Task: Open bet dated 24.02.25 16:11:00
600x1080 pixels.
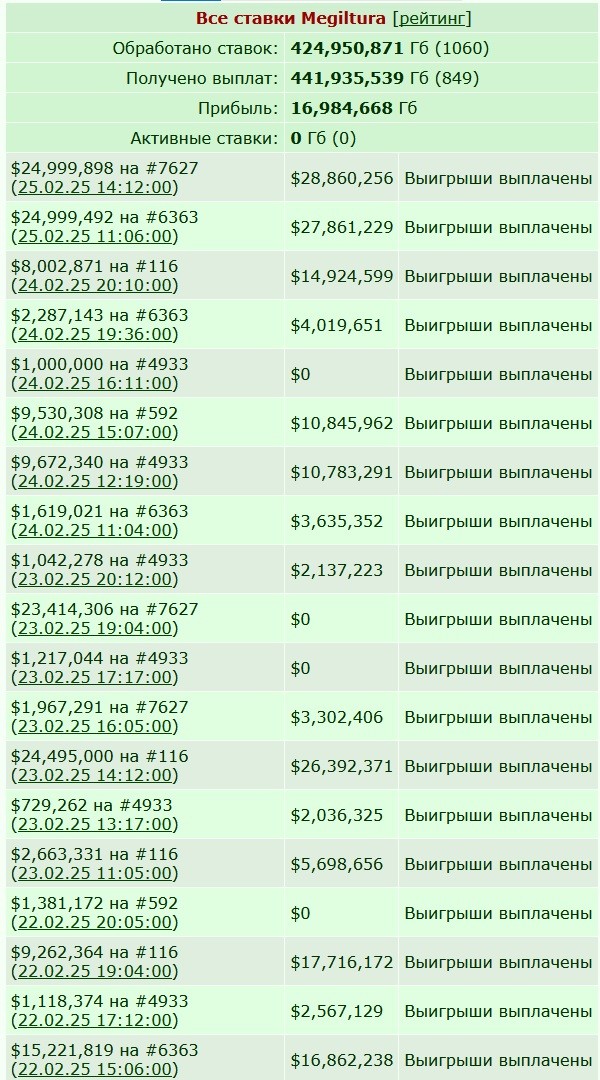Action: point(94,383)
